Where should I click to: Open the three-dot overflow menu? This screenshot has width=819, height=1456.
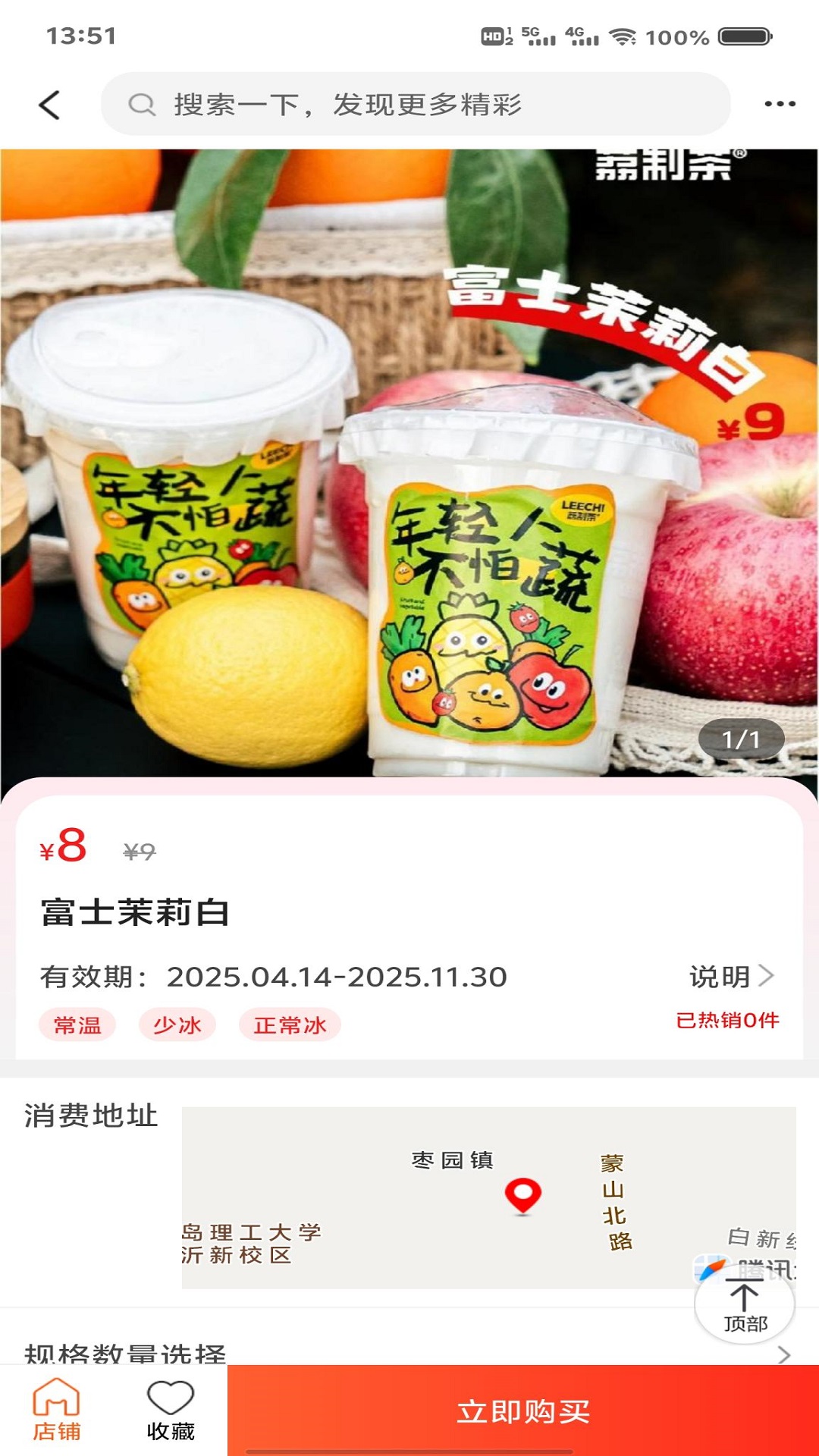tap(780, 104)
